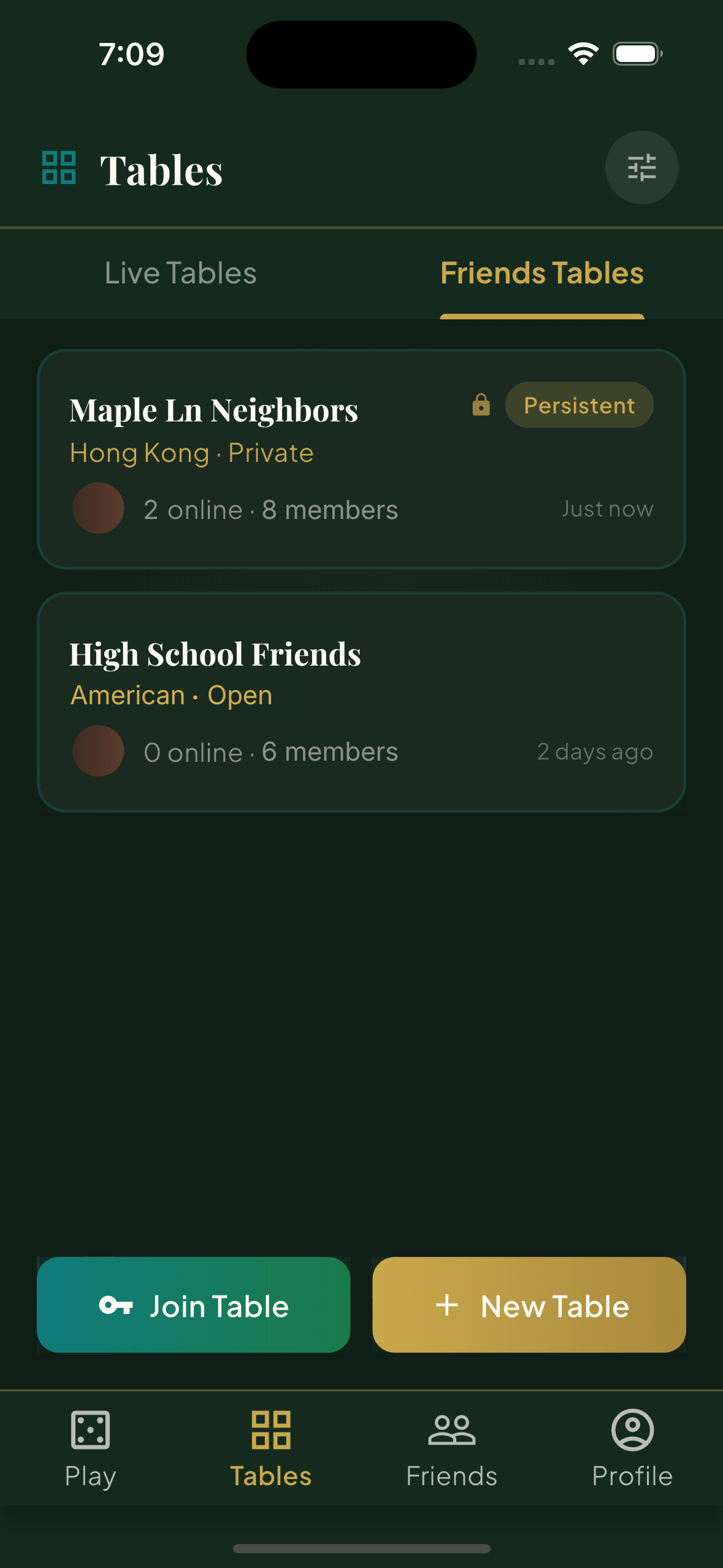Select the Friends Tables tab
Image resolution: width=723 pixels, height=1568 pixels.
coord(542,274)
